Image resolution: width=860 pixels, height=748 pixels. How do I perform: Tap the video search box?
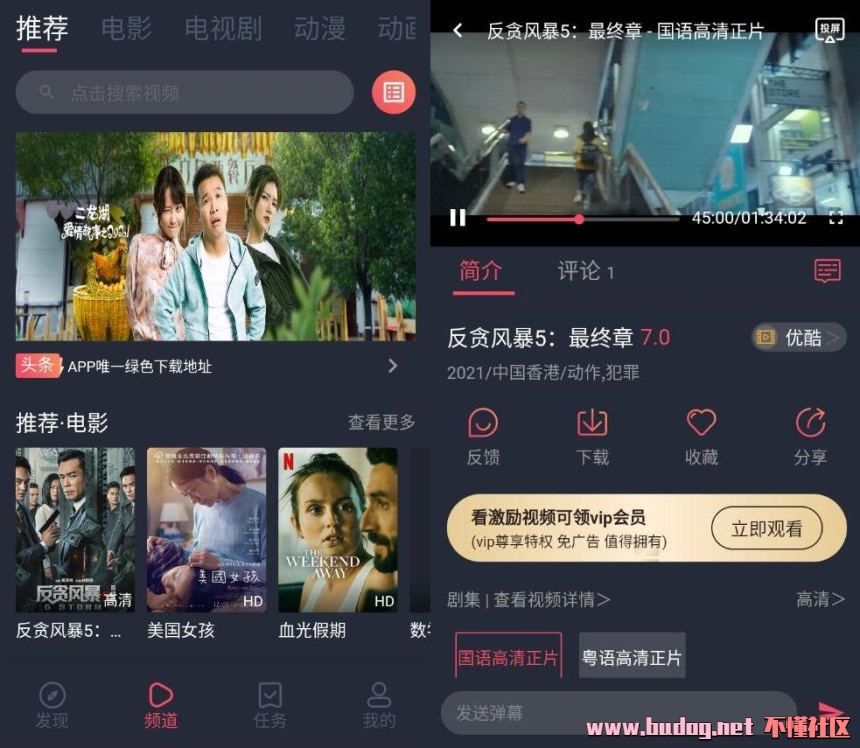[185, 93]
